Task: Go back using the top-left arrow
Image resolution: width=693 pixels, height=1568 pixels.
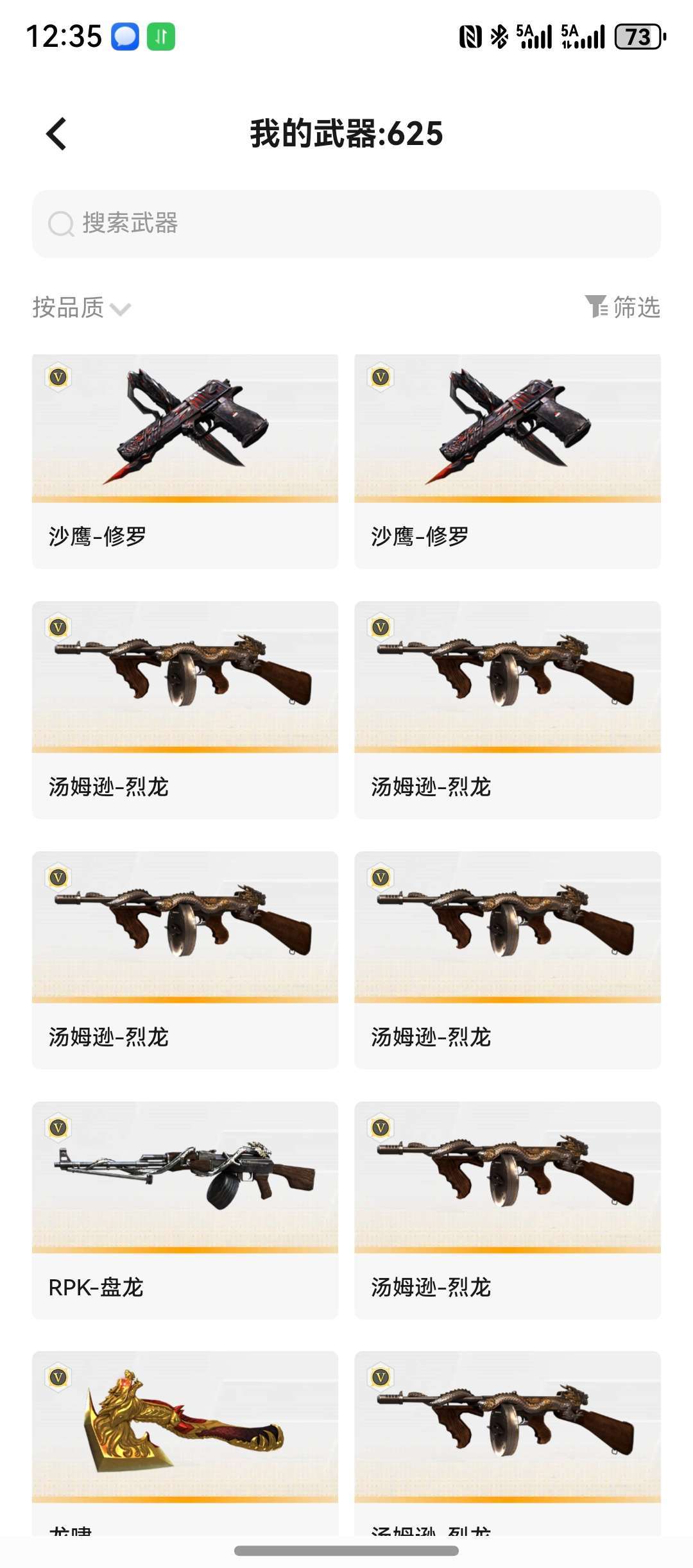Action: (56, 133)
